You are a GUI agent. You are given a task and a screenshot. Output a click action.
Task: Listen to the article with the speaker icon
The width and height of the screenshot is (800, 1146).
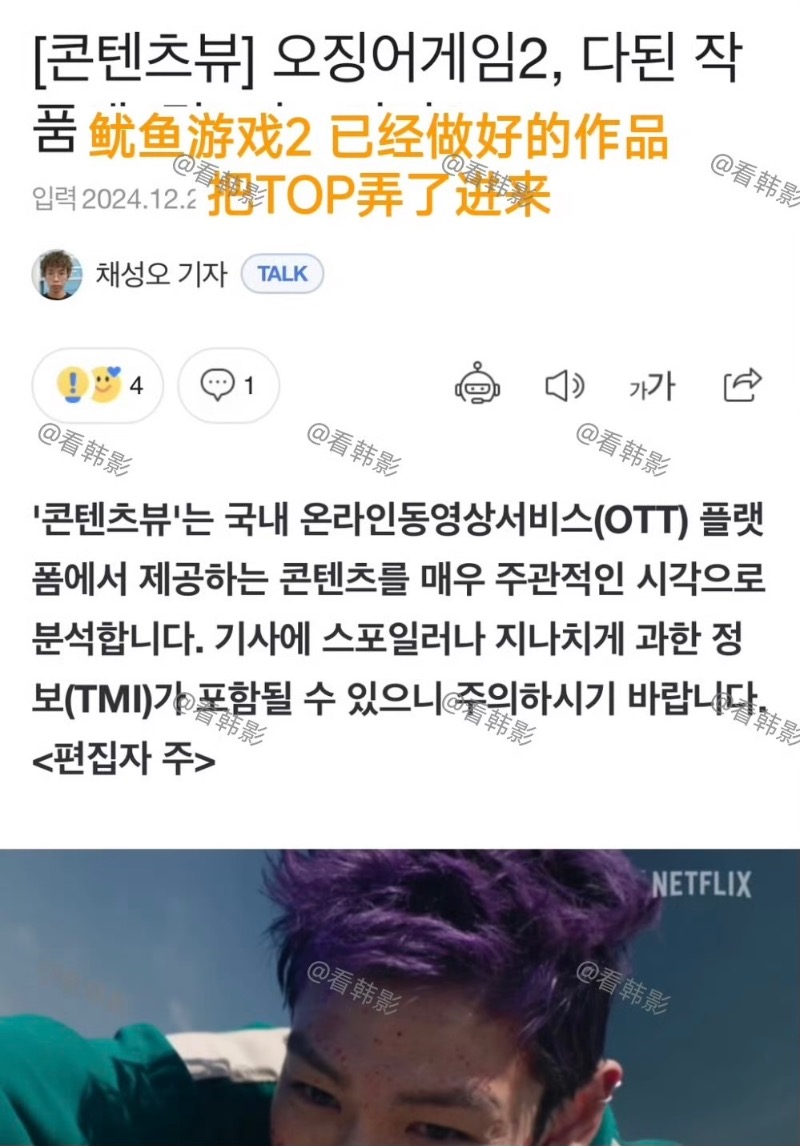tap(564, 385)
